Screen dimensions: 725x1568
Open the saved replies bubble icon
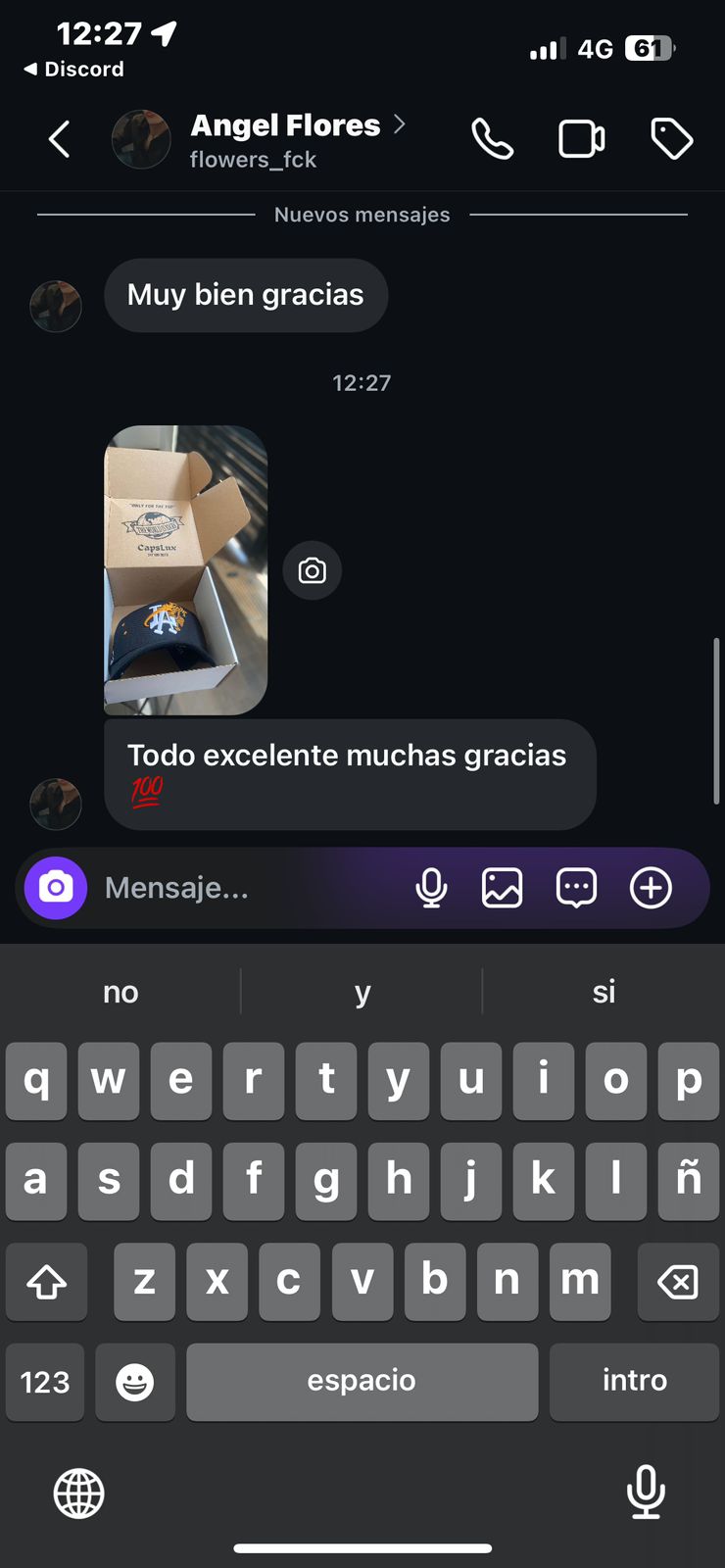576,888
